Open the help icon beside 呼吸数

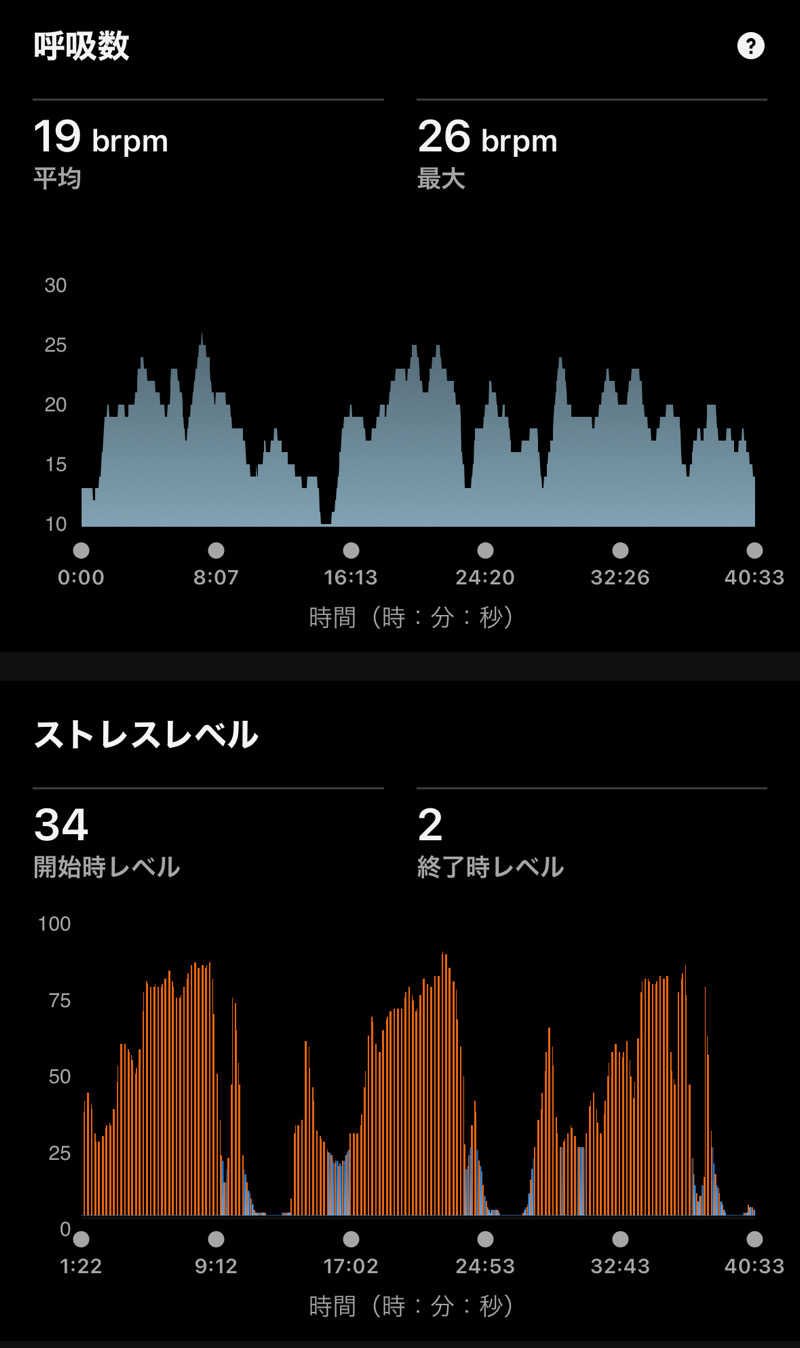click(x=750, y=46)
